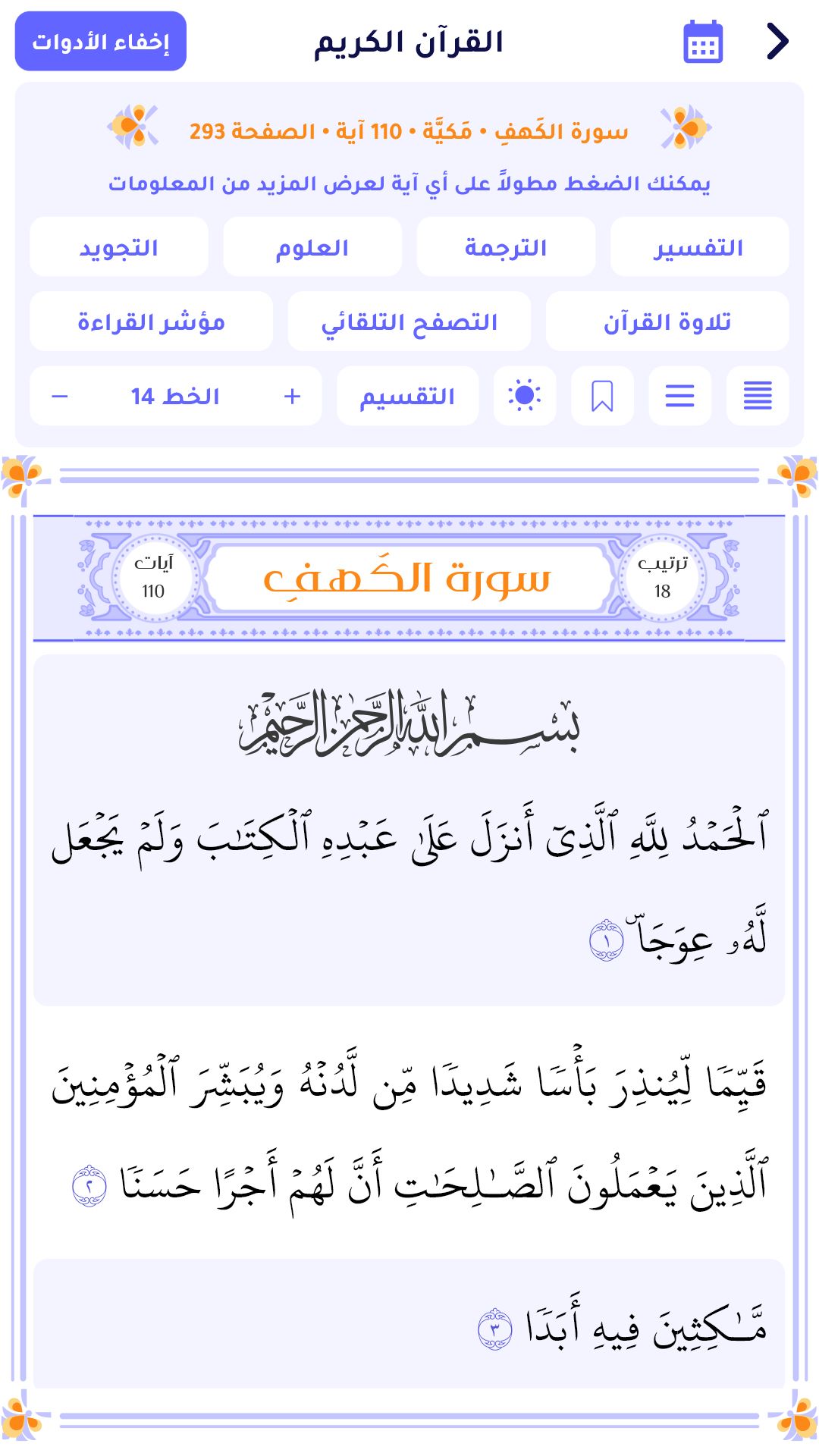Tap the forward chevron arrow at the top

pos(778,41)
